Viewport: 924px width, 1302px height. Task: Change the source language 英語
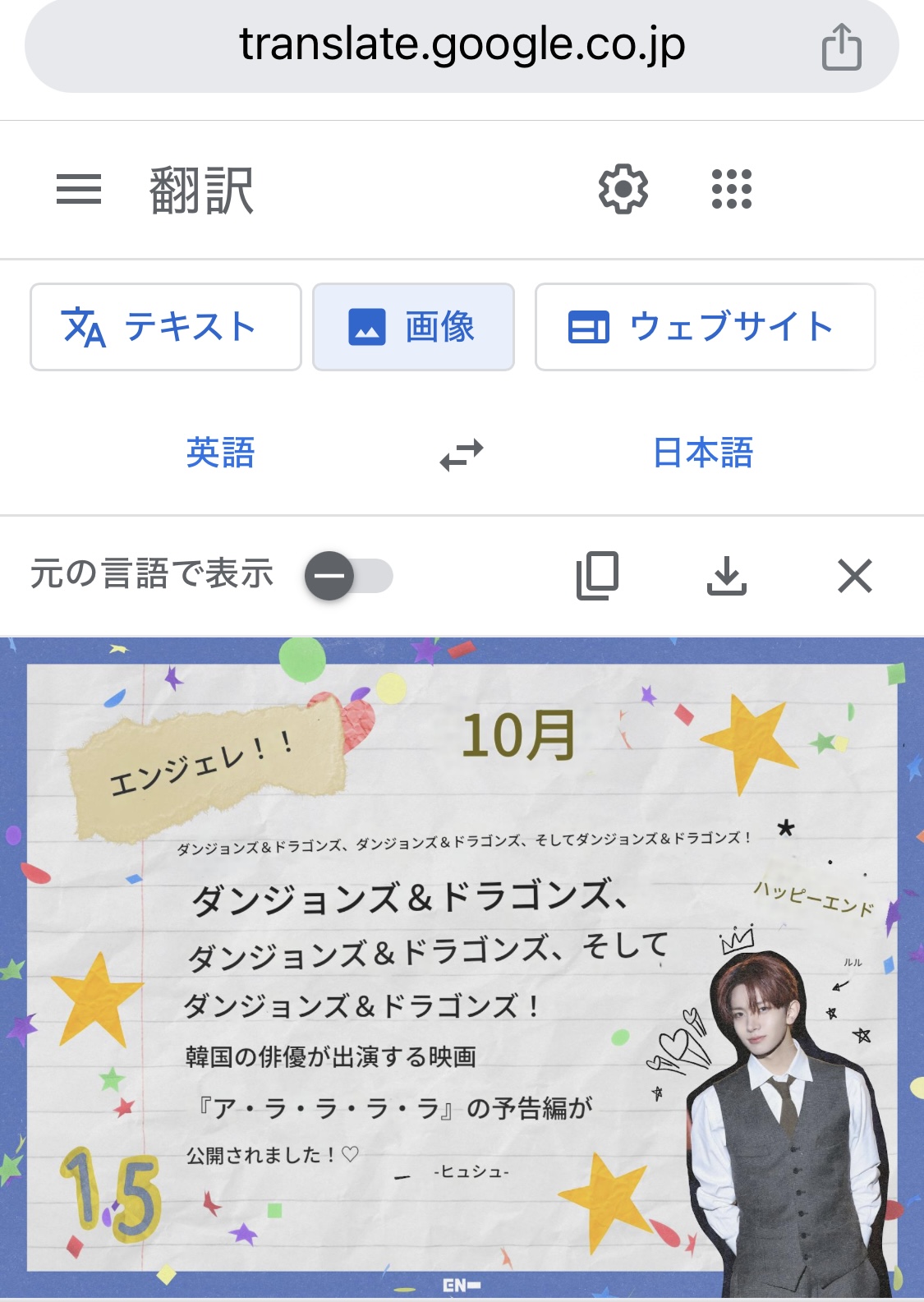click(x=220, y=453)
